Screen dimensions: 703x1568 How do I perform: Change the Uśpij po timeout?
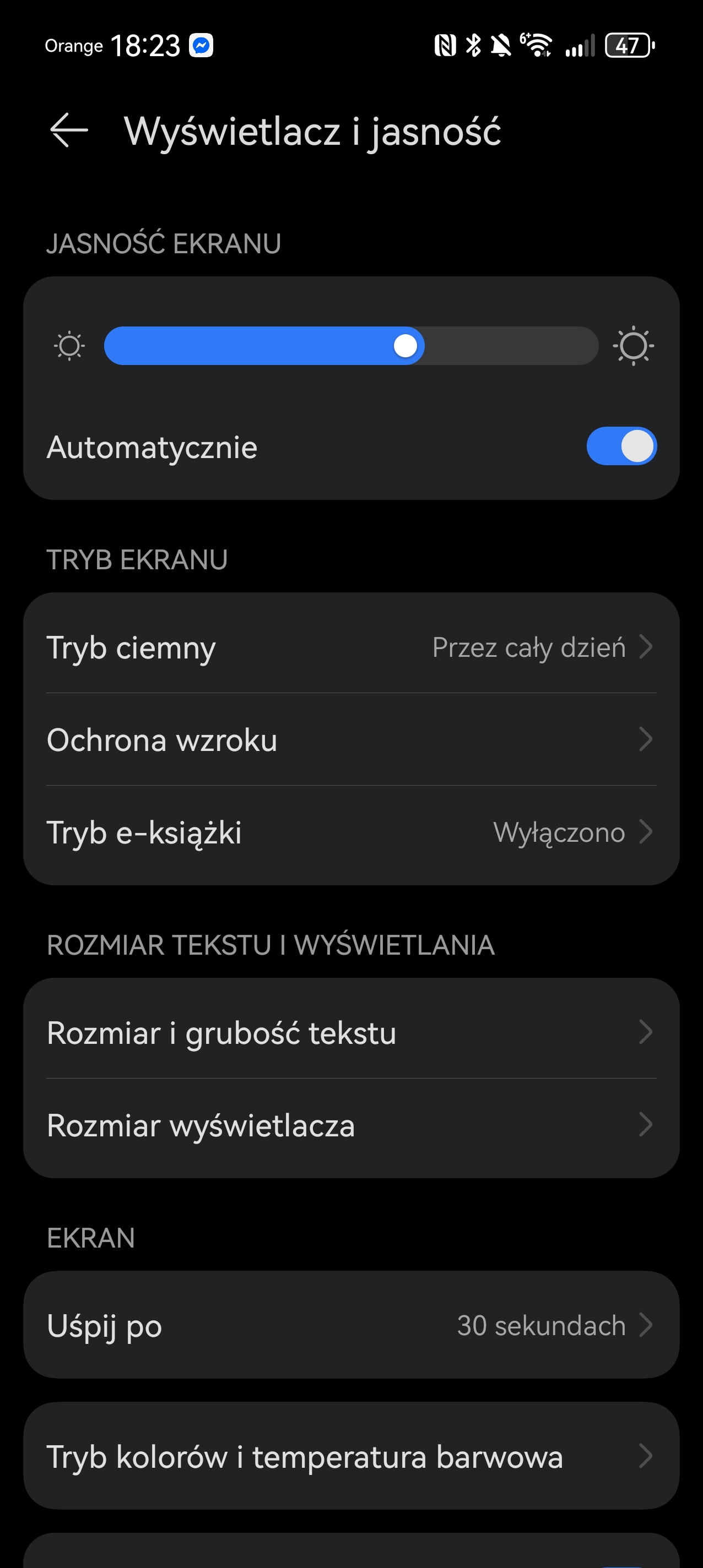click(351, 1325)
